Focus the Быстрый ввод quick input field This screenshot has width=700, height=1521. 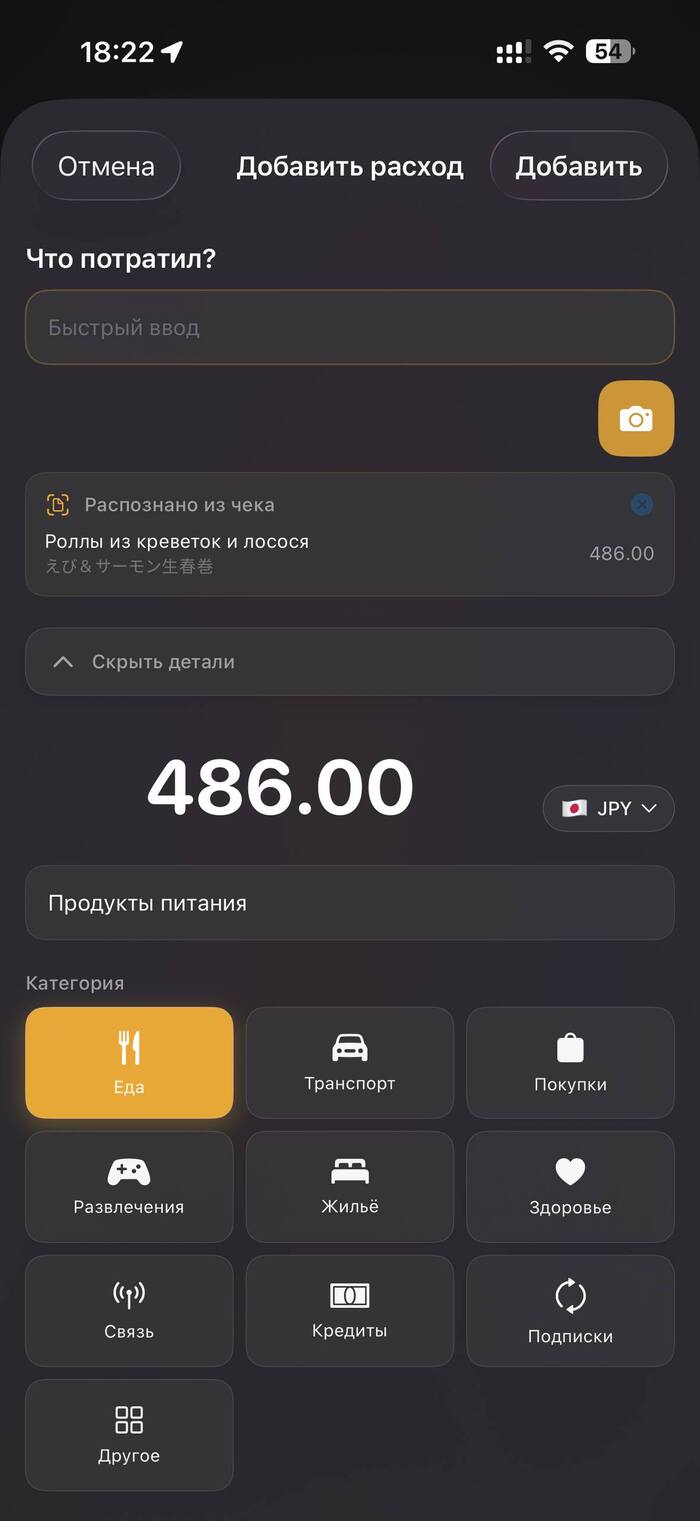click(x=349, y=328)
